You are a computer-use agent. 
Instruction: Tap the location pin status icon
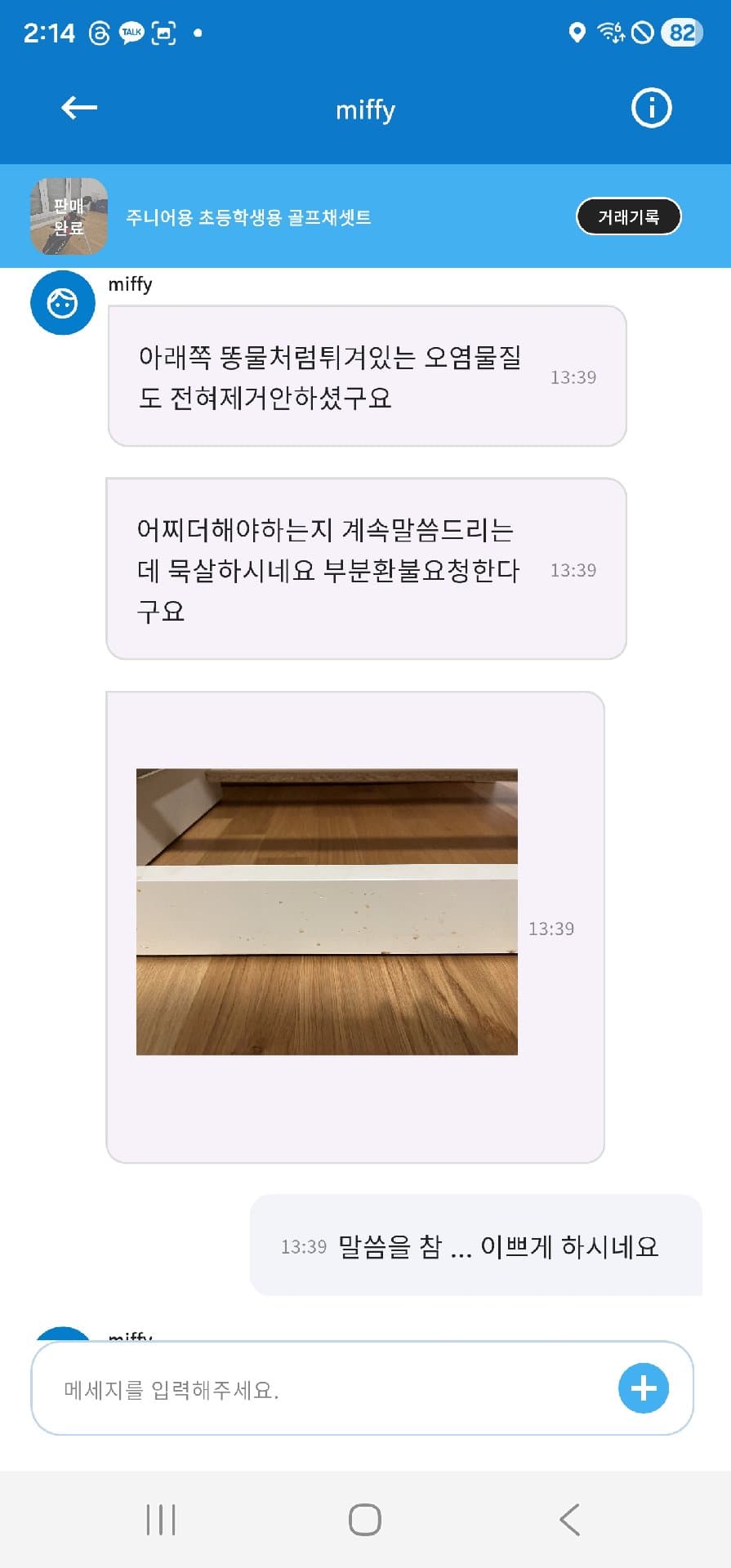(577, 33)
